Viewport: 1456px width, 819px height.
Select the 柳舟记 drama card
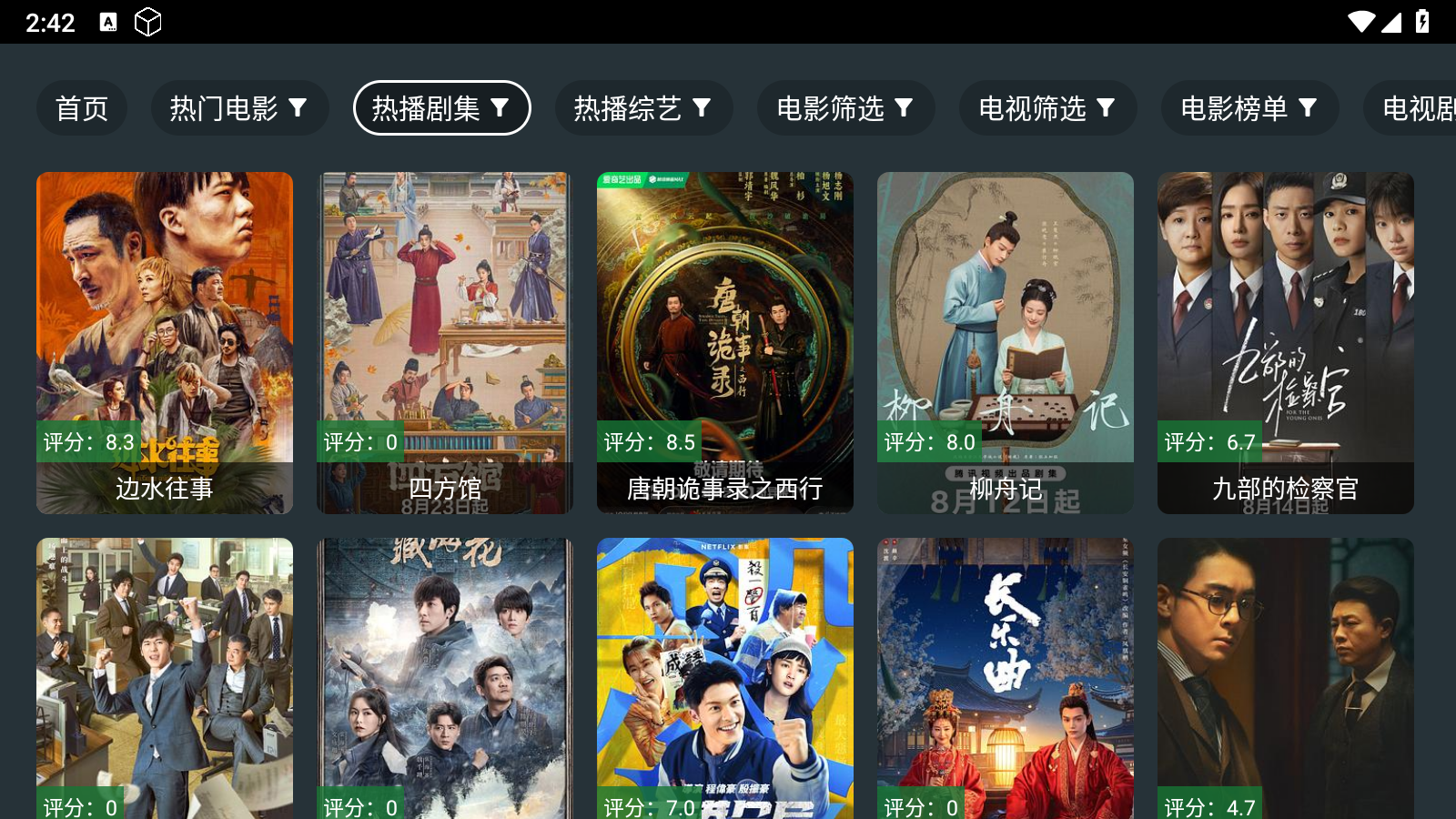(1006, 342)
